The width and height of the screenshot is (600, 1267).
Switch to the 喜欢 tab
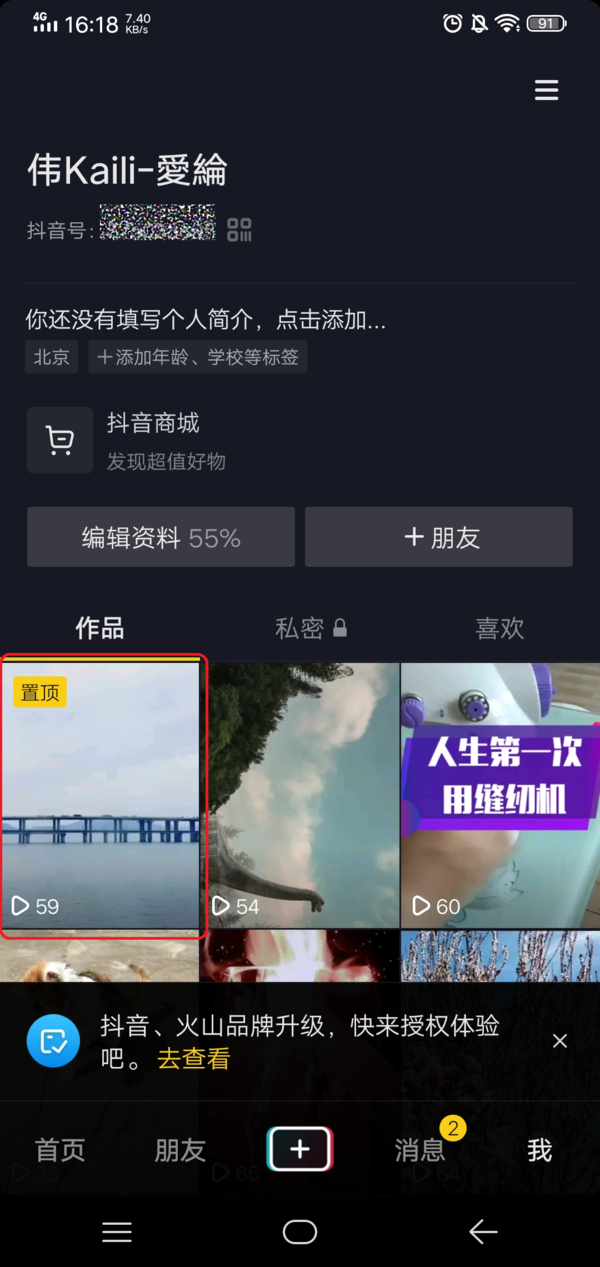499,628
